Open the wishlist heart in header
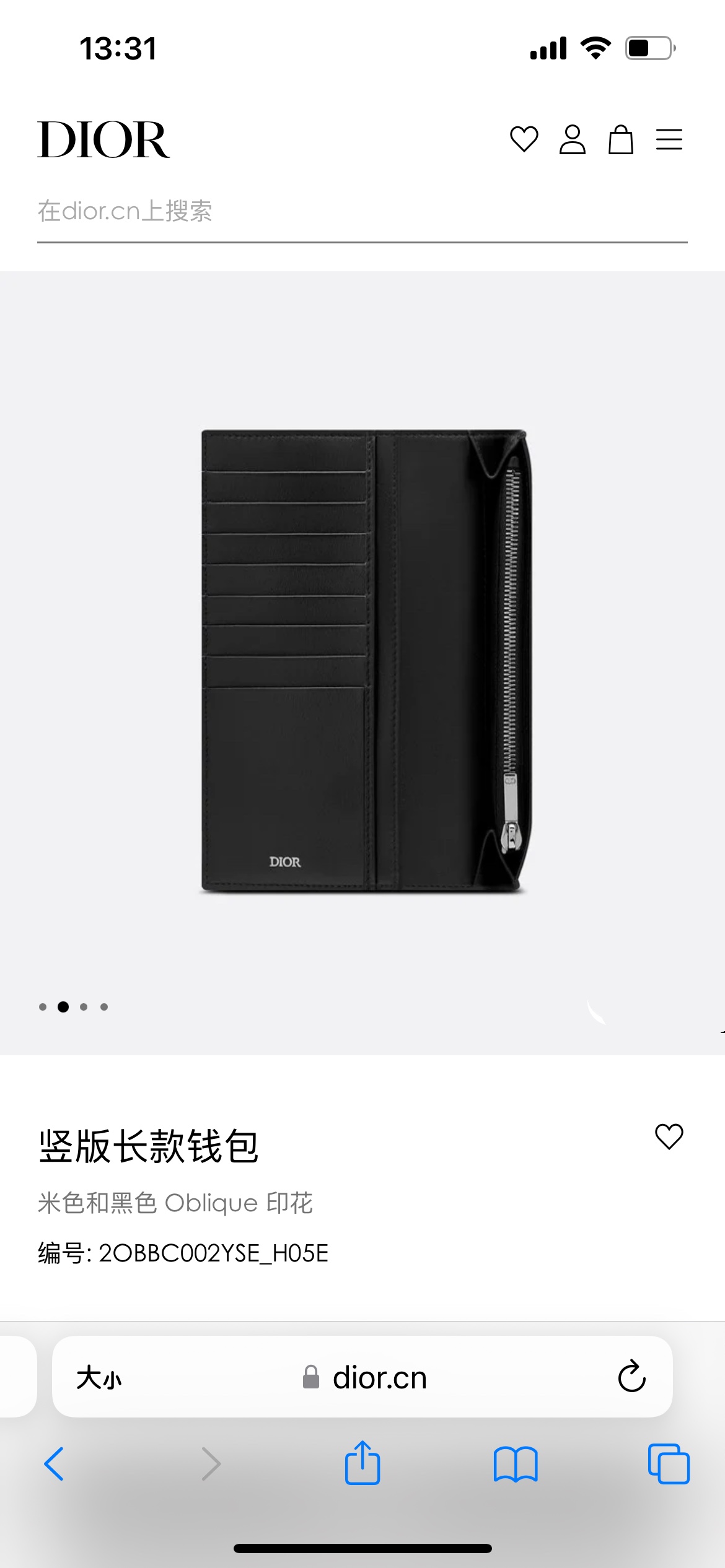Image resolution: width=725 pixels, height=1568 pixels. click(524, 139)
